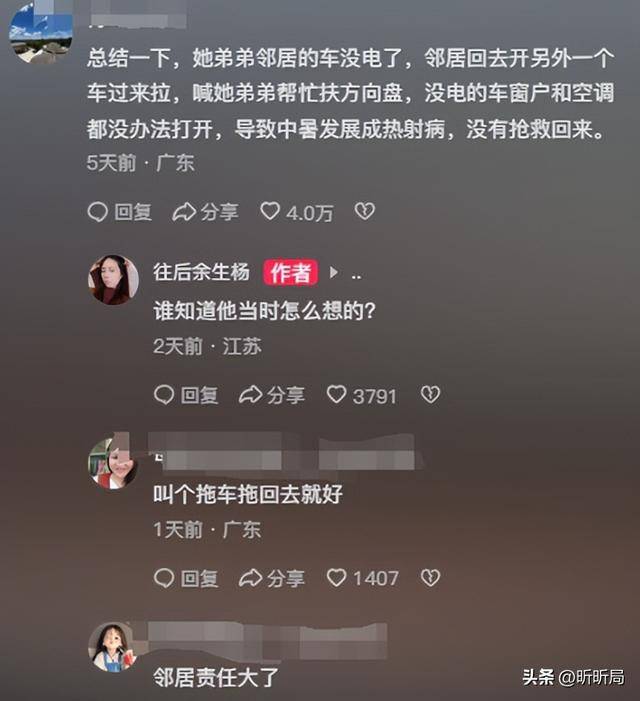
Task: Open avatar of the 邻居责任大了 commenter
Action: coord(113,646)
